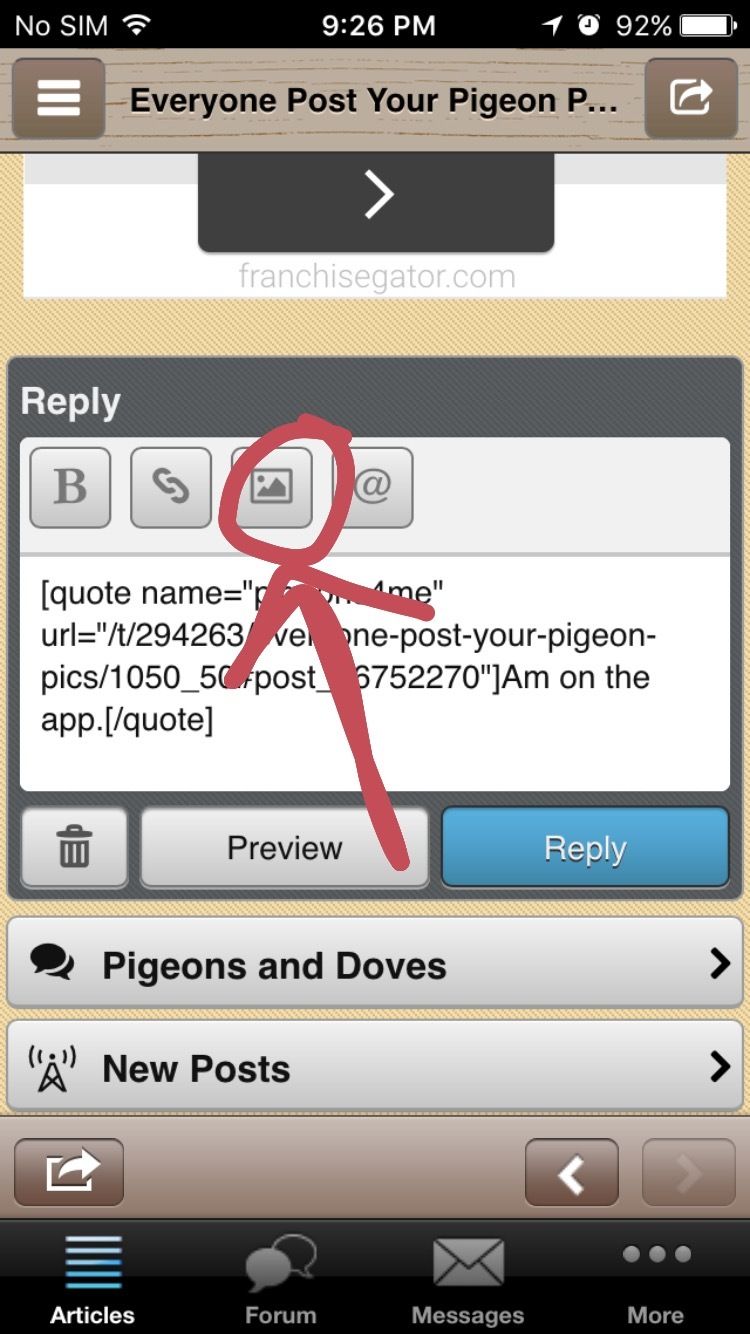Open the Messages tab

[468, 1279]
